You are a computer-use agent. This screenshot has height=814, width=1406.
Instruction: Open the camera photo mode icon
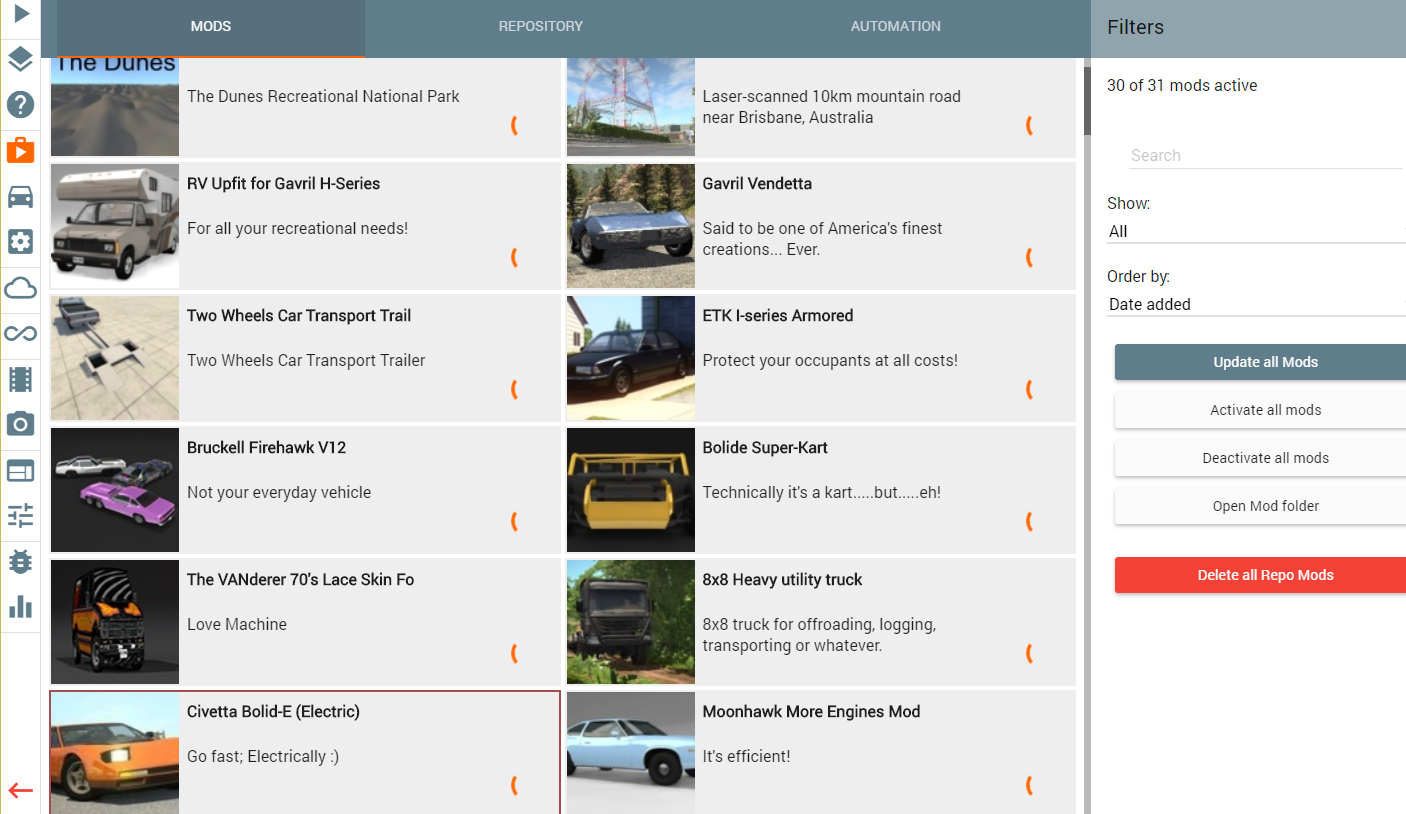tap(20, 424)
